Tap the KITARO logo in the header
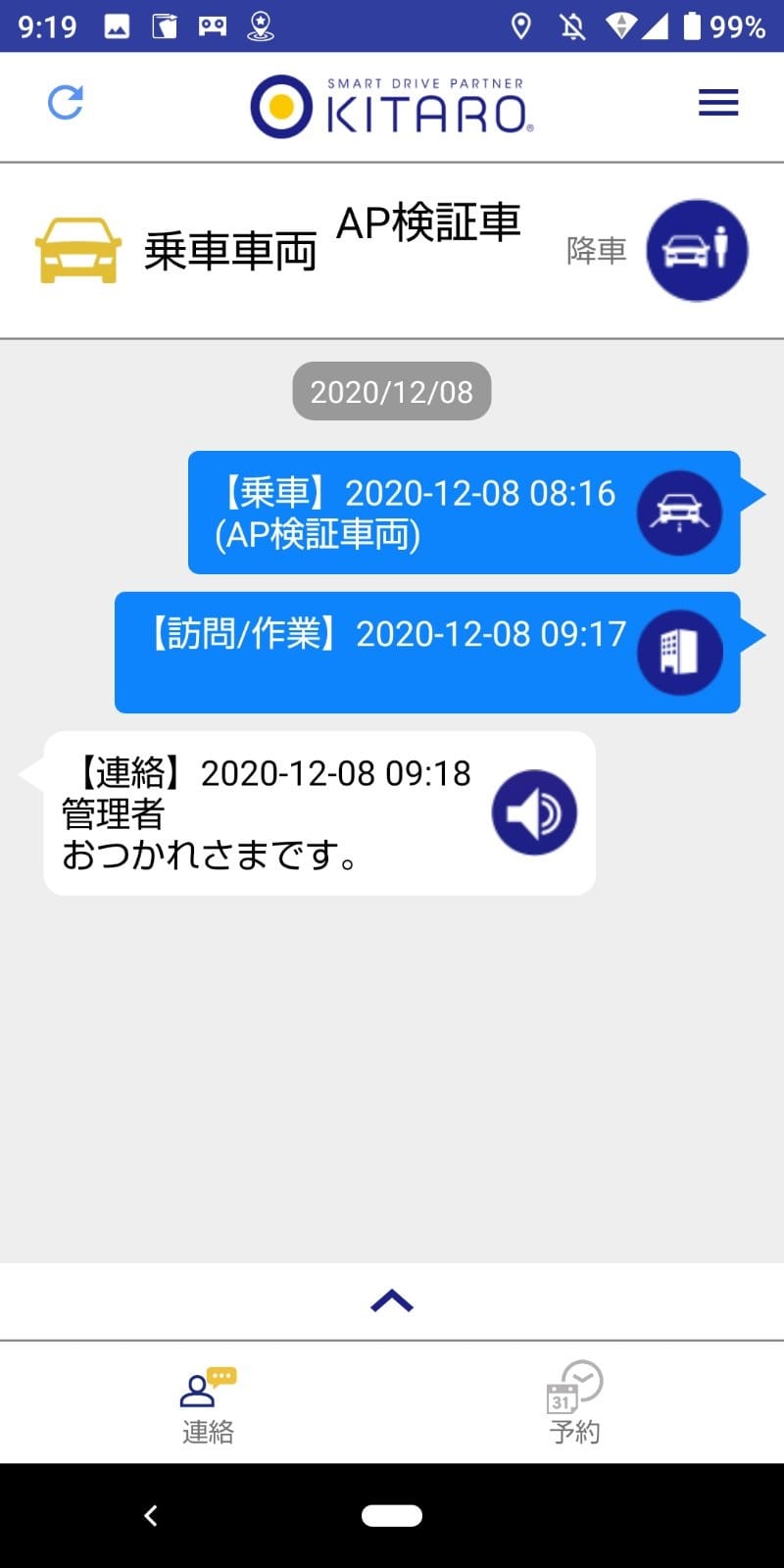Screen dimensions: 784x1568 pyautogui.click(x=388, y=102)
